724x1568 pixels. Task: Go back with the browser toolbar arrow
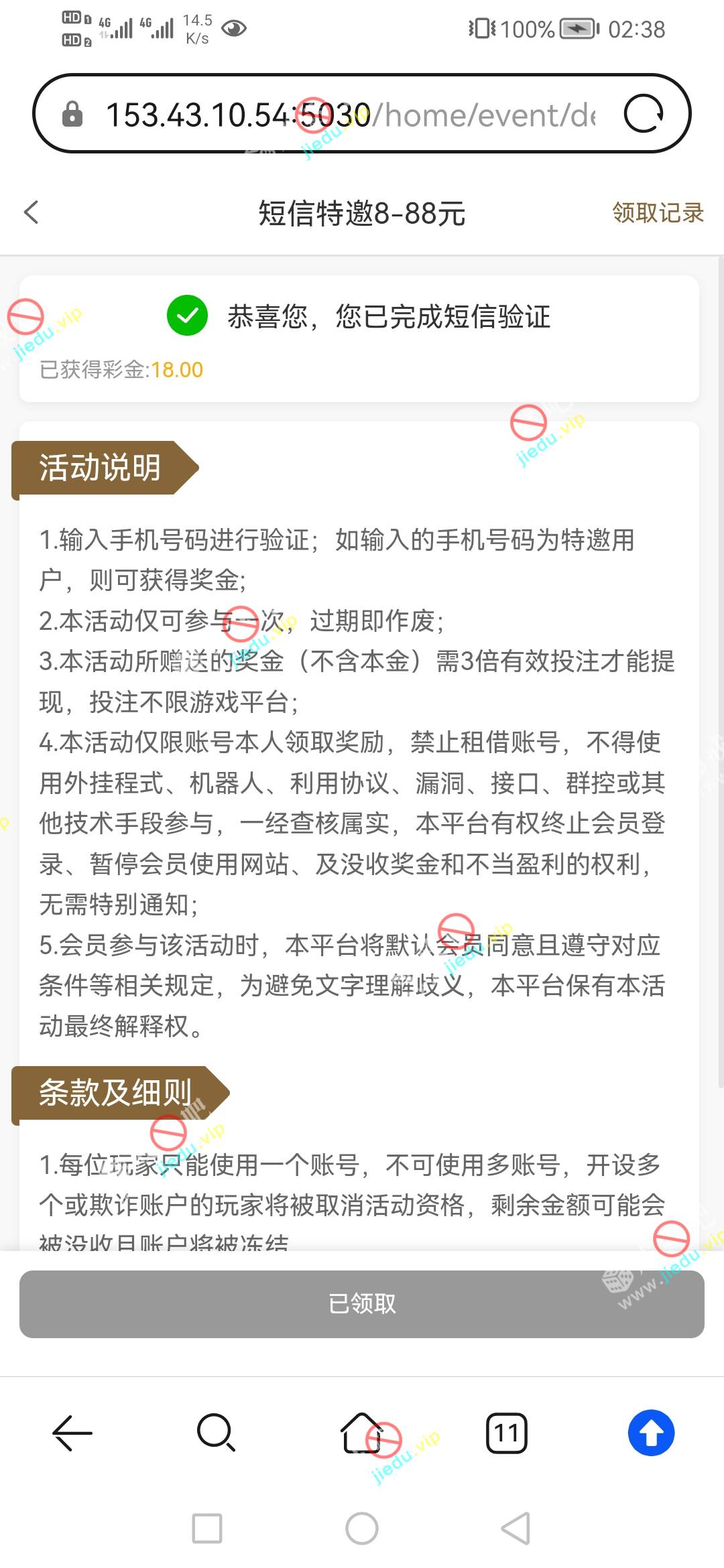72,1433
